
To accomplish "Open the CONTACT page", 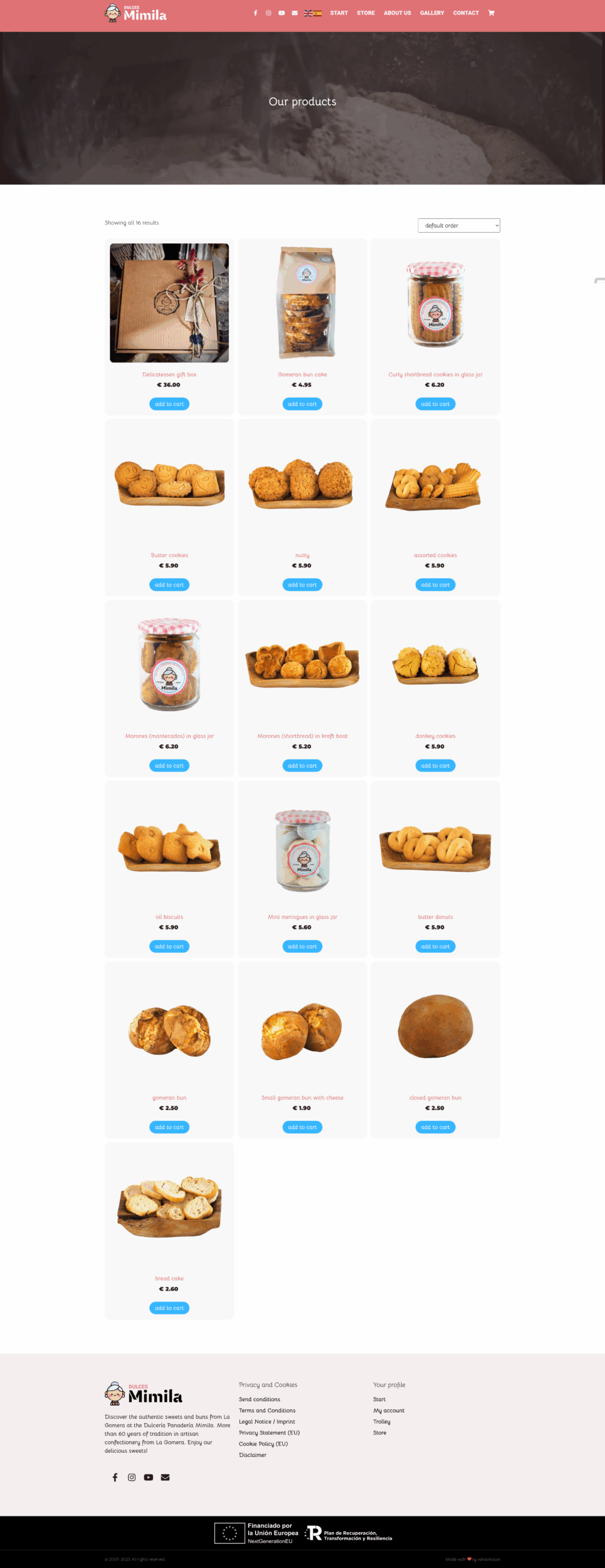I will tap(465, 13).
